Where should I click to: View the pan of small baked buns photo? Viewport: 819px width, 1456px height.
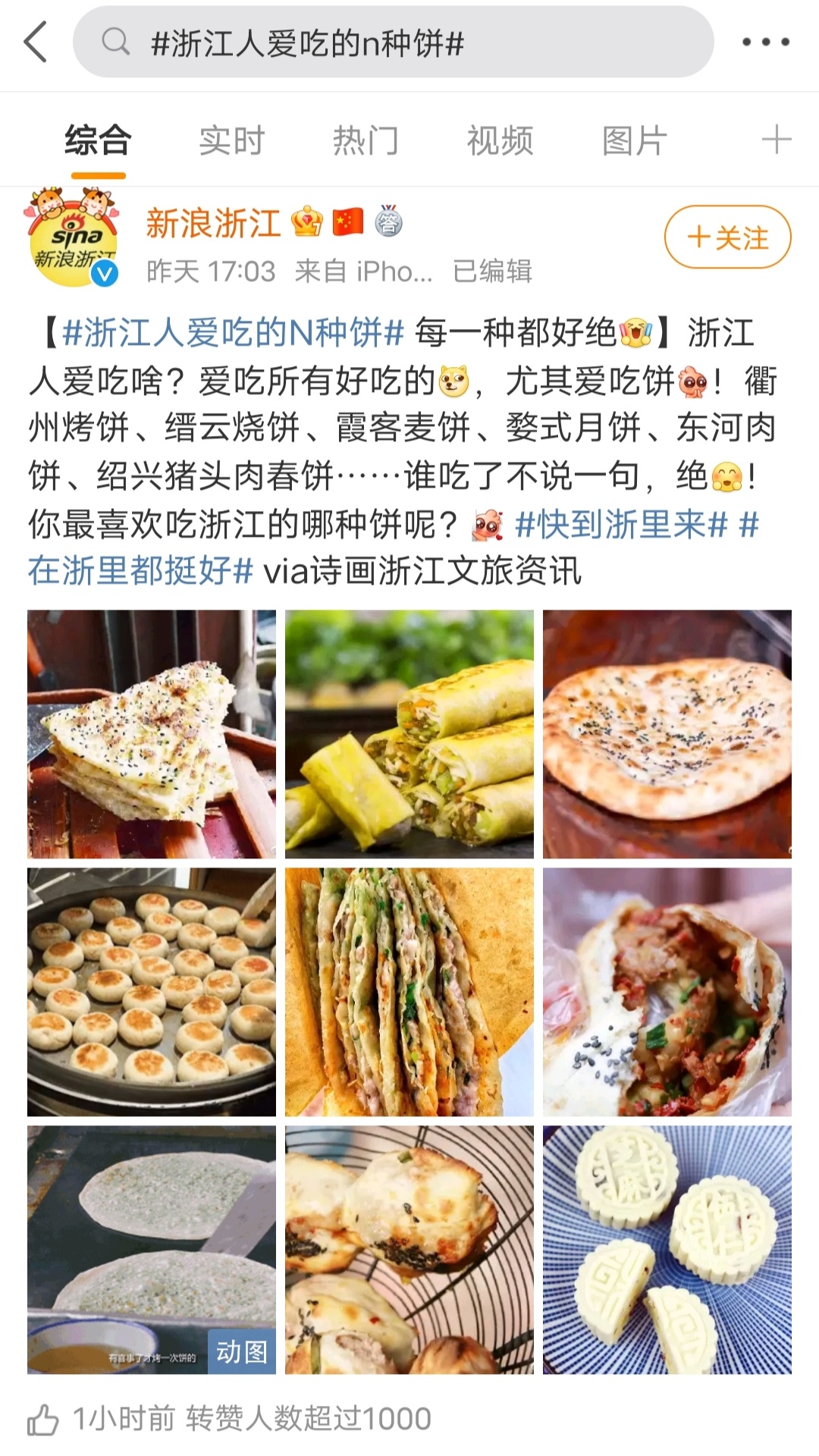pyautogui.click(x=151, y=992)
